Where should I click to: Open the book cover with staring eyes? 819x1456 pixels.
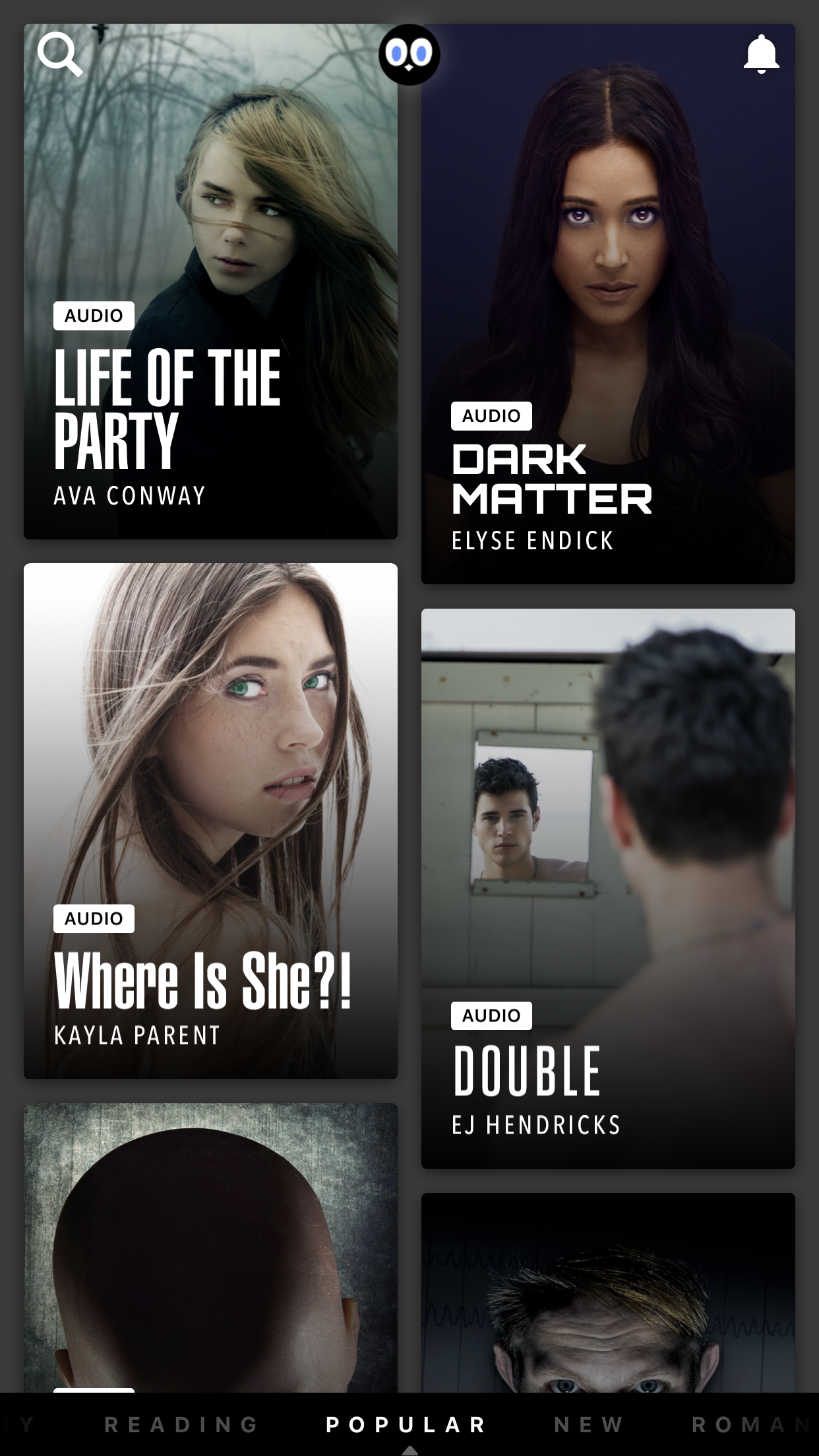tap(608, 1292)
